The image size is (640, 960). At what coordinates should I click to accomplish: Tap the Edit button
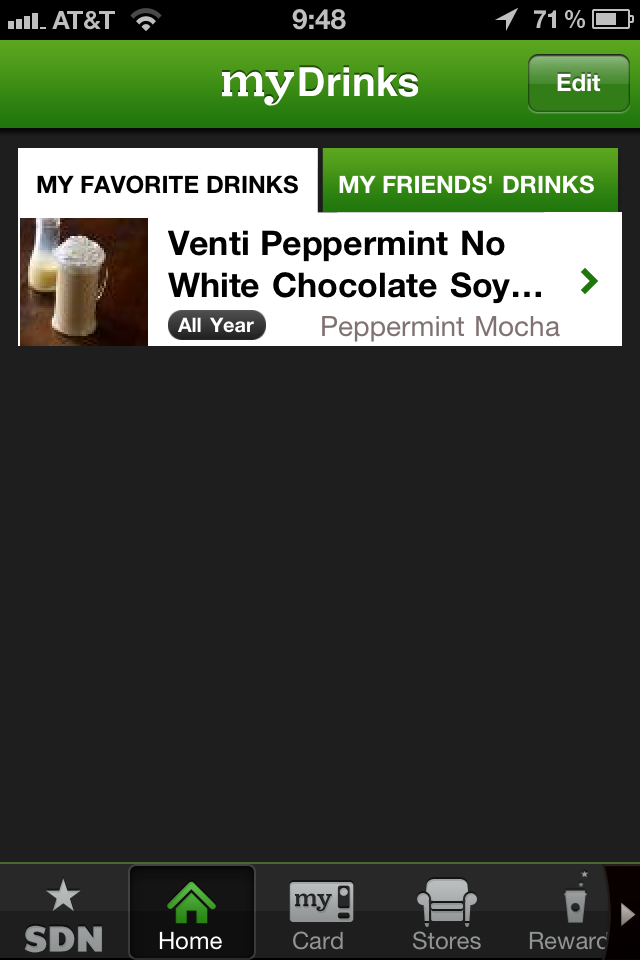tap(578, 83)
